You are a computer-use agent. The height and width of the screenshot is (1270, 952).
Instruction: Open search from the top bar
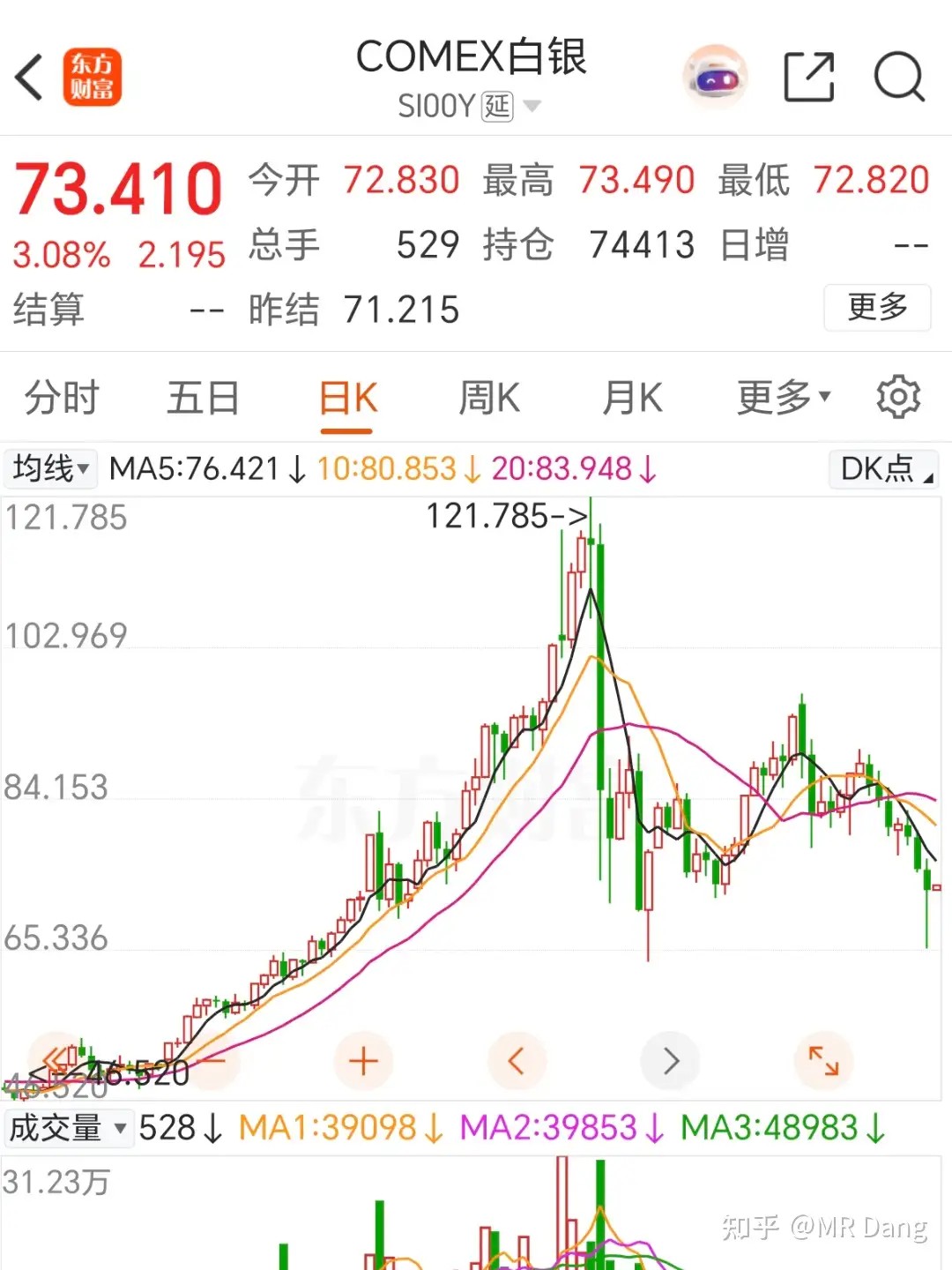click(897, 78)
